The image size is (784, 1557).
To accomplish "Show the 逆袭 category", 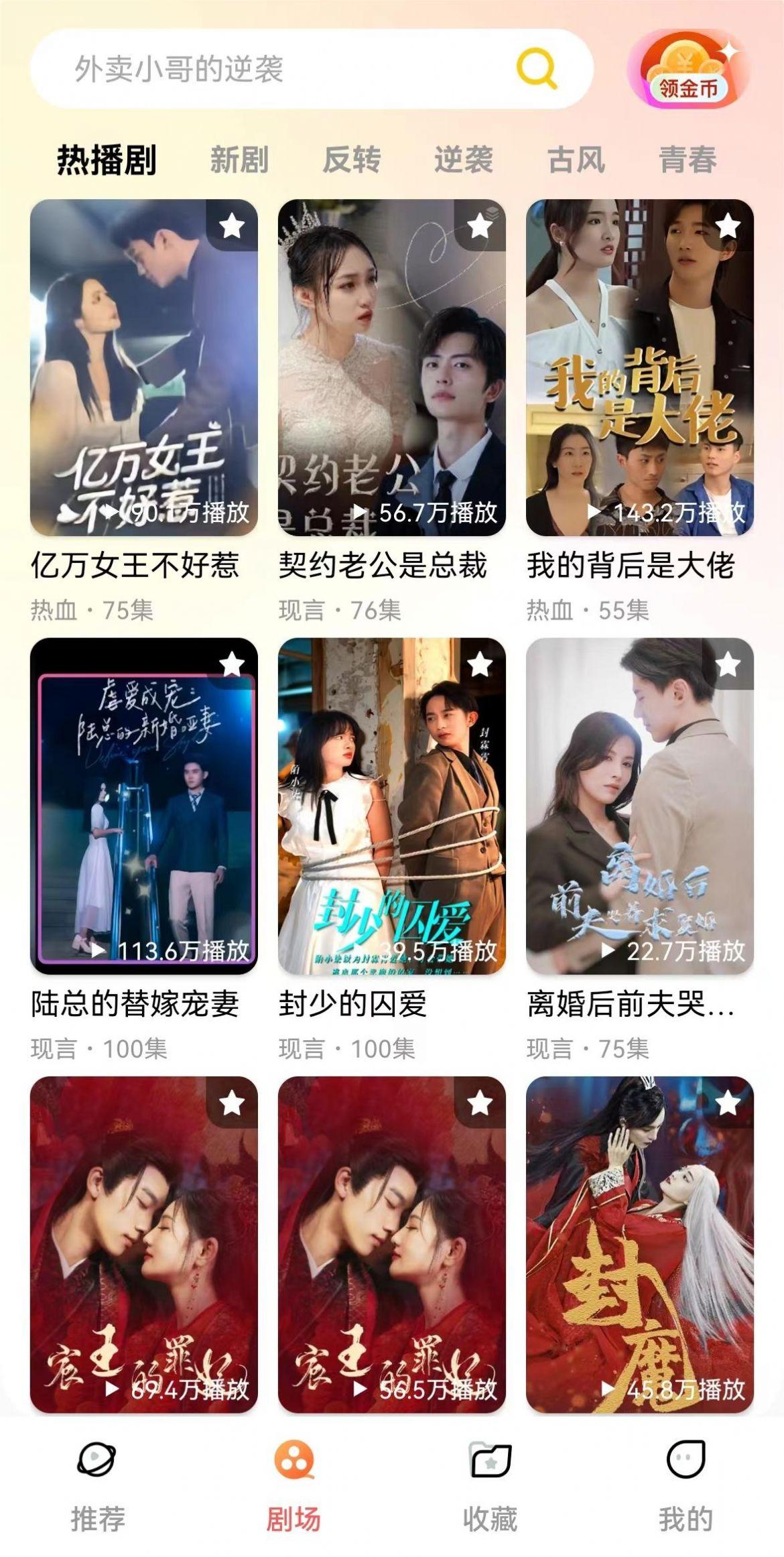I will (x=464, y=160).
